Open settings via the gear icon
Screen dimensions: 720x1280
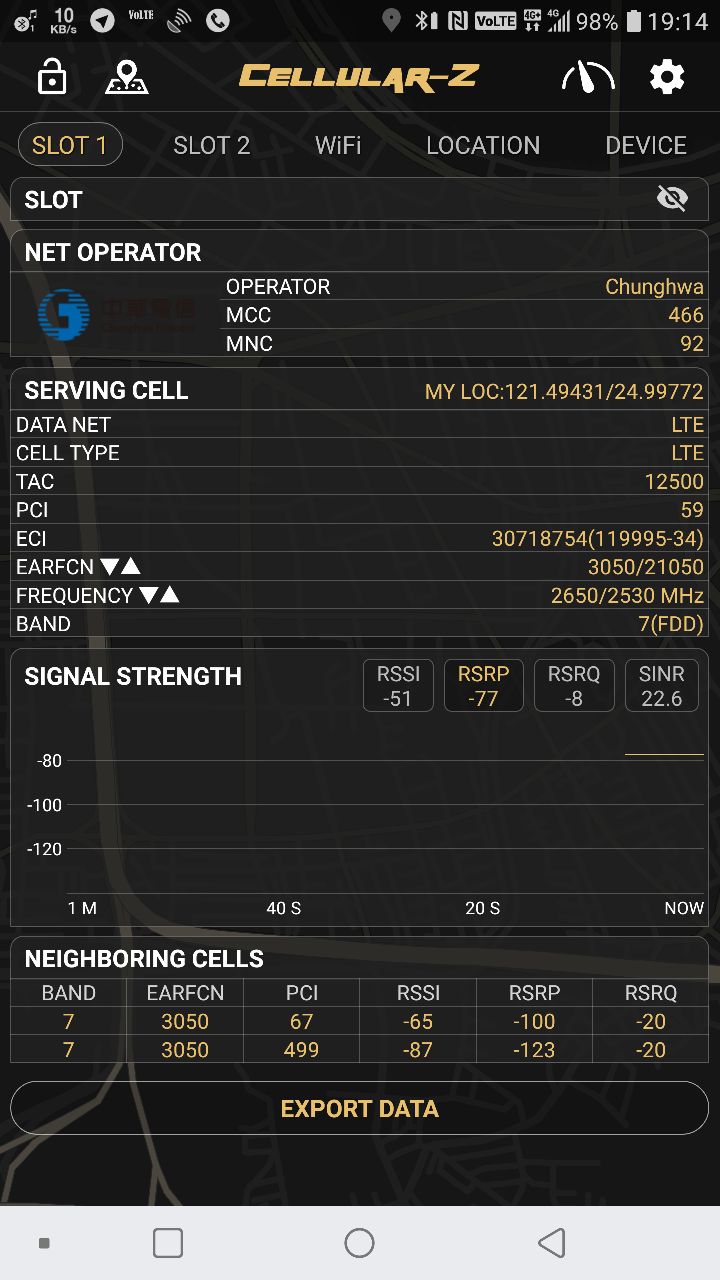click(x=667, y=77)
